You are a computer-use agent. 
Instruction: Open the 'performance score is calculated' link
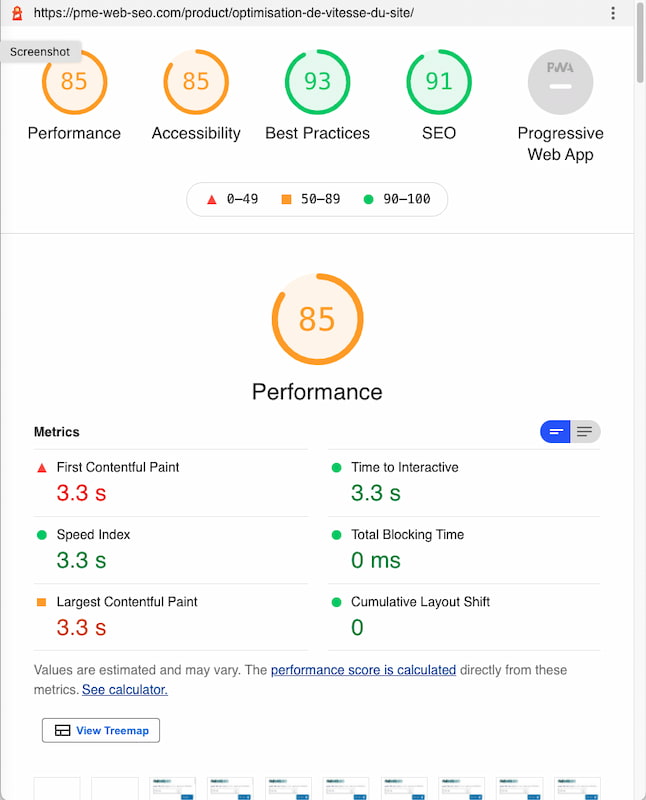[363, 670]
